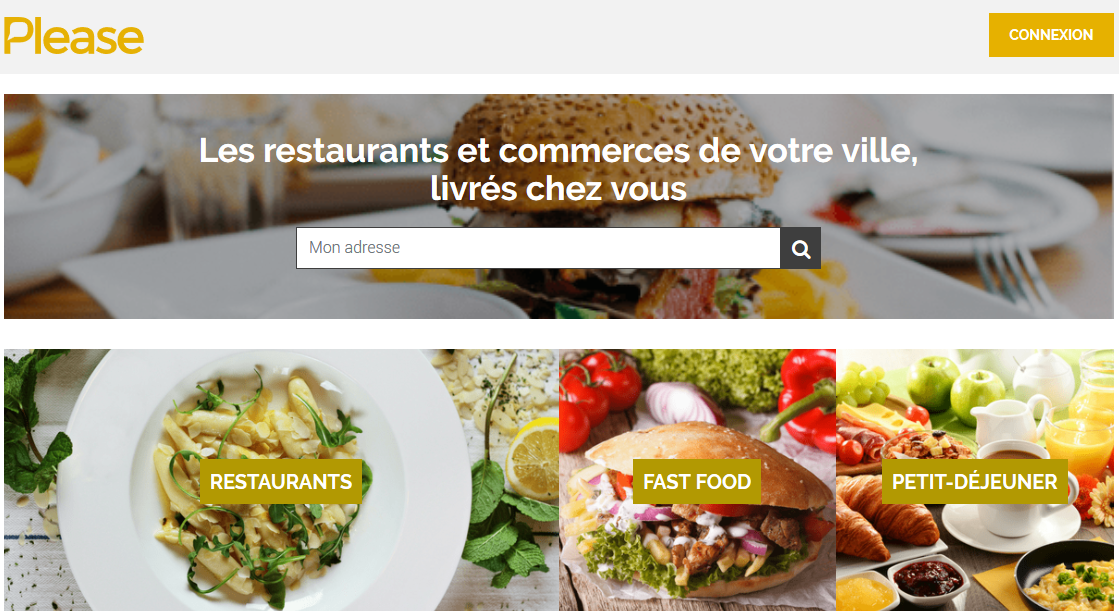Go to Please home via logo
Image resolution: width=1119 pixels, height=611 pixels.
click(74, 37)
